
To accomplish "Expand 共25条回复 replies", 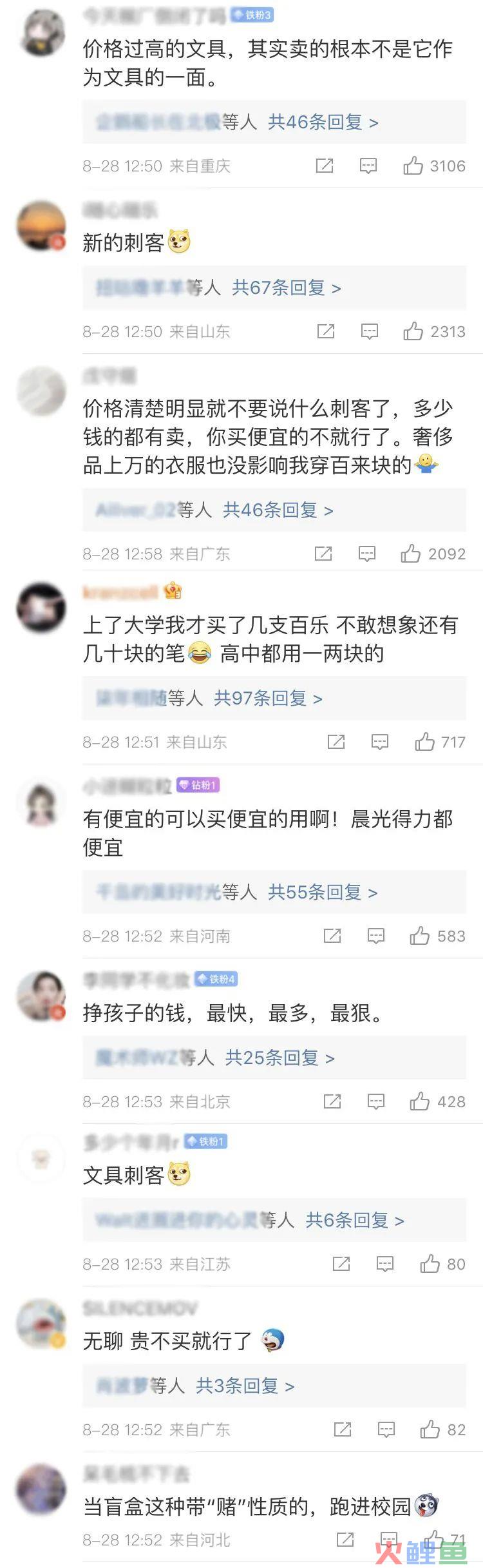I will [279, 1058].
